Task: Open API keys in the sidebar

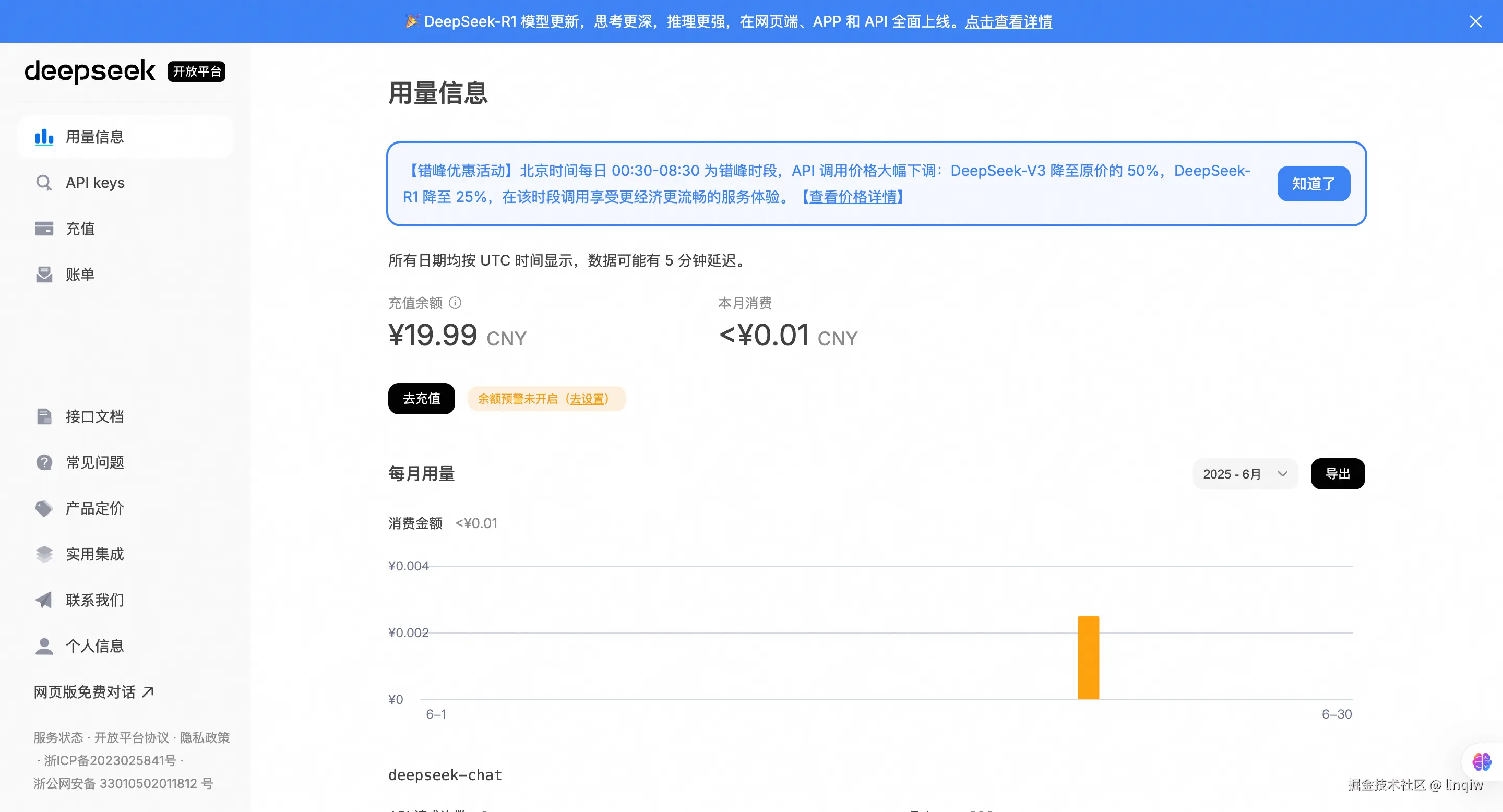Action: [95, 183]
